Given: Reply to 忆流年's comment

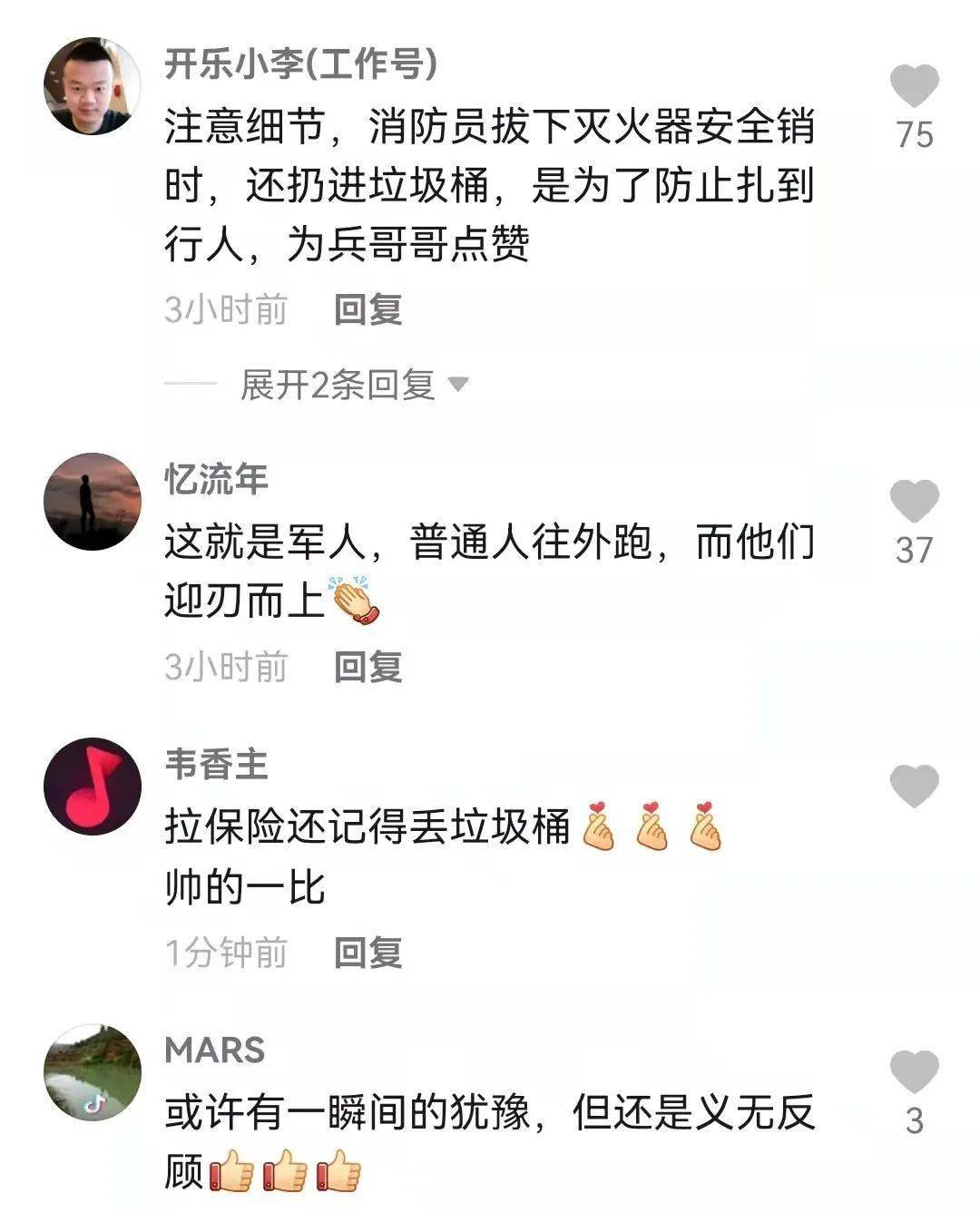Looking at the screenshot, I should [367, 668].
